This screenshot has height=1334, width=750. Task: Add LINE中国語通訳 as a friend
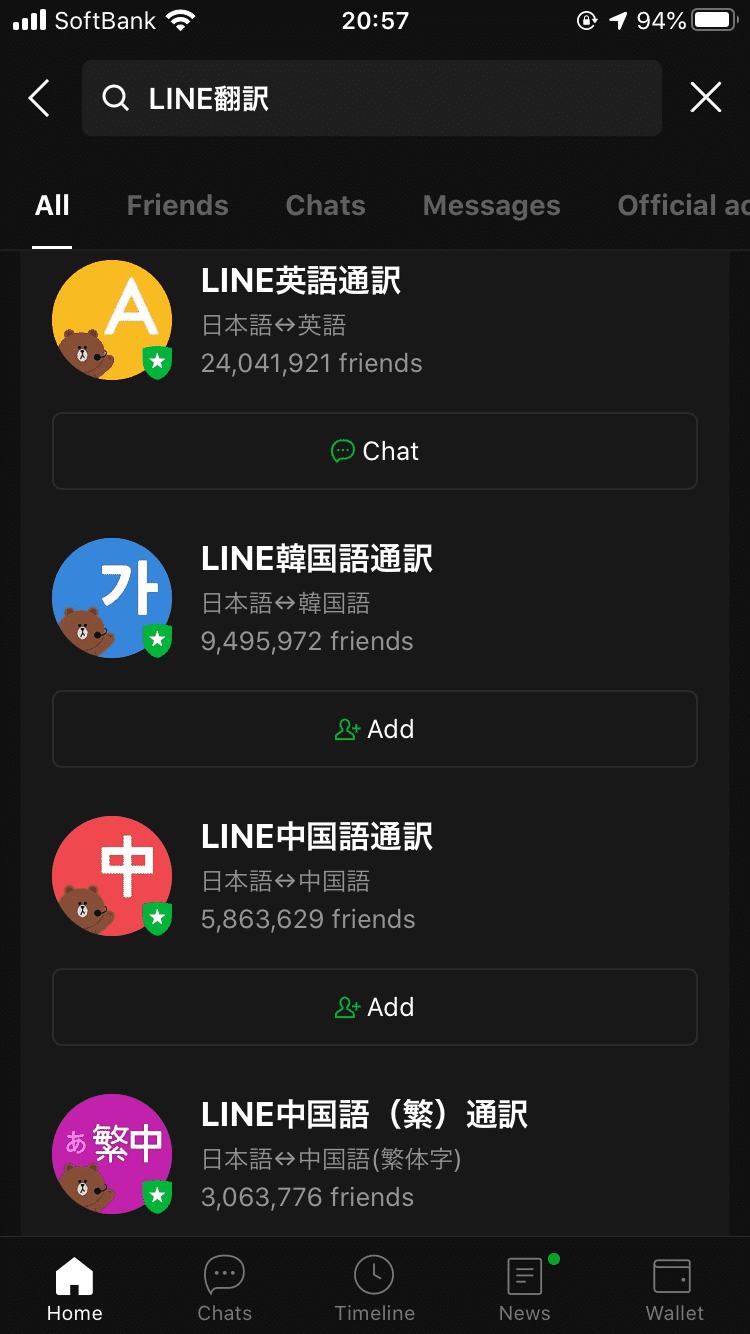(375, 1007)
